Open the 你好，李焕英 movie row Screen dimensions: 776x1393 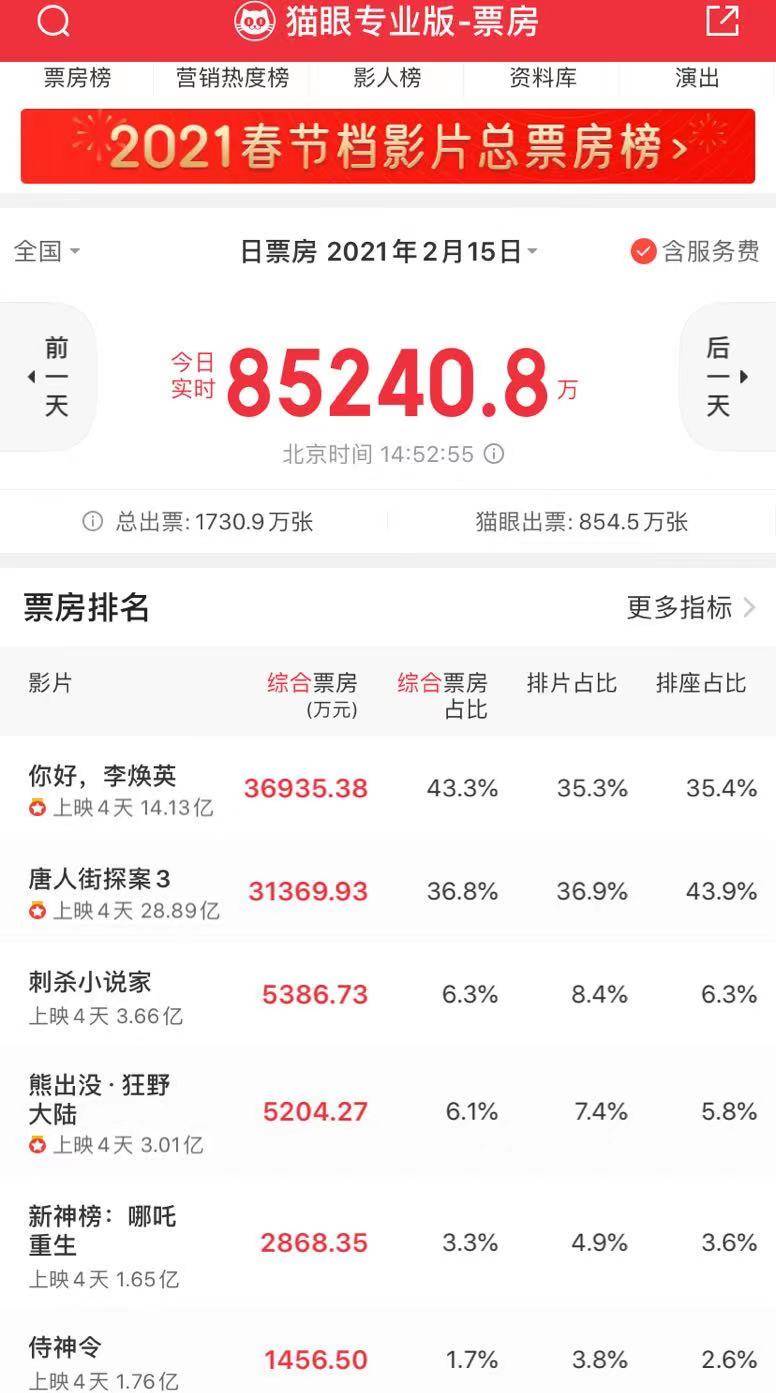[x=388, y=788]
